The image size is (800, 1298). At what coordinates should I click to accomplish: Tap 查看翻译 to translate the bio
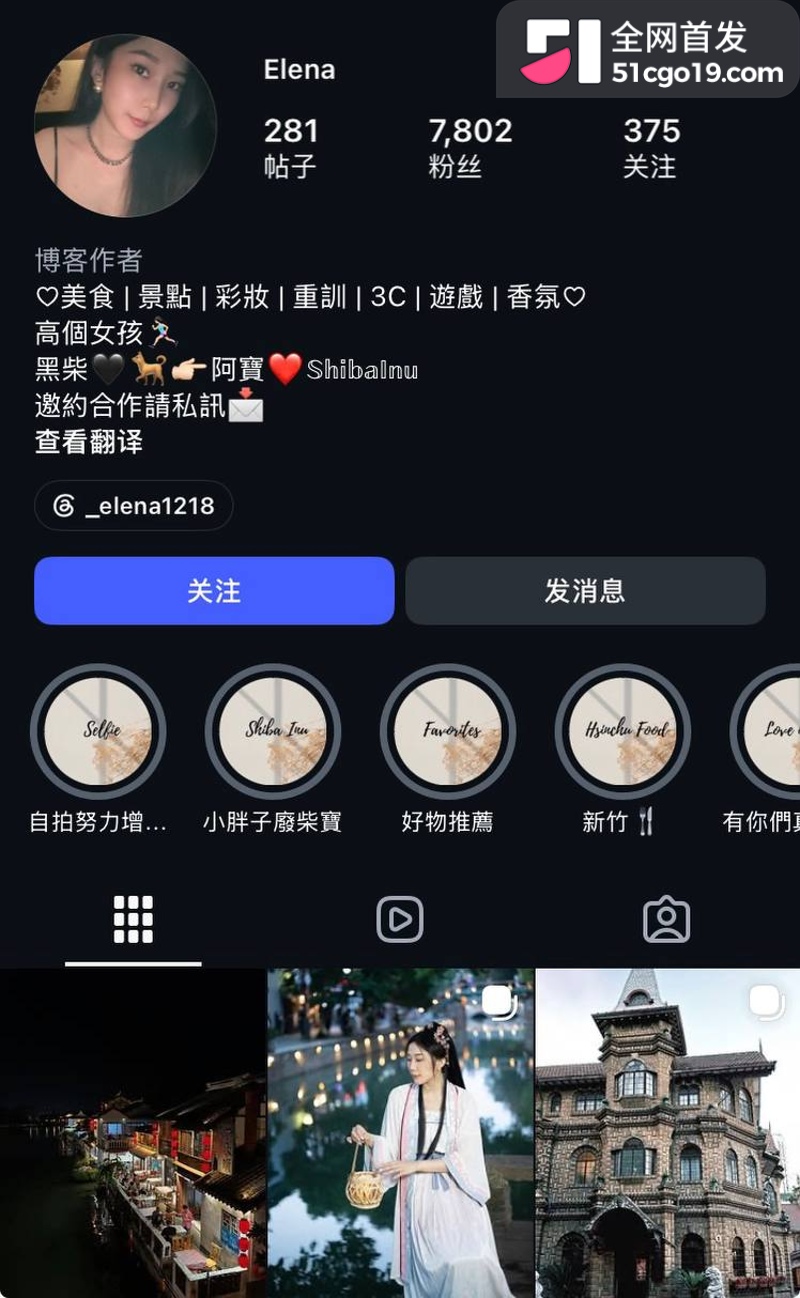point(89,442)
